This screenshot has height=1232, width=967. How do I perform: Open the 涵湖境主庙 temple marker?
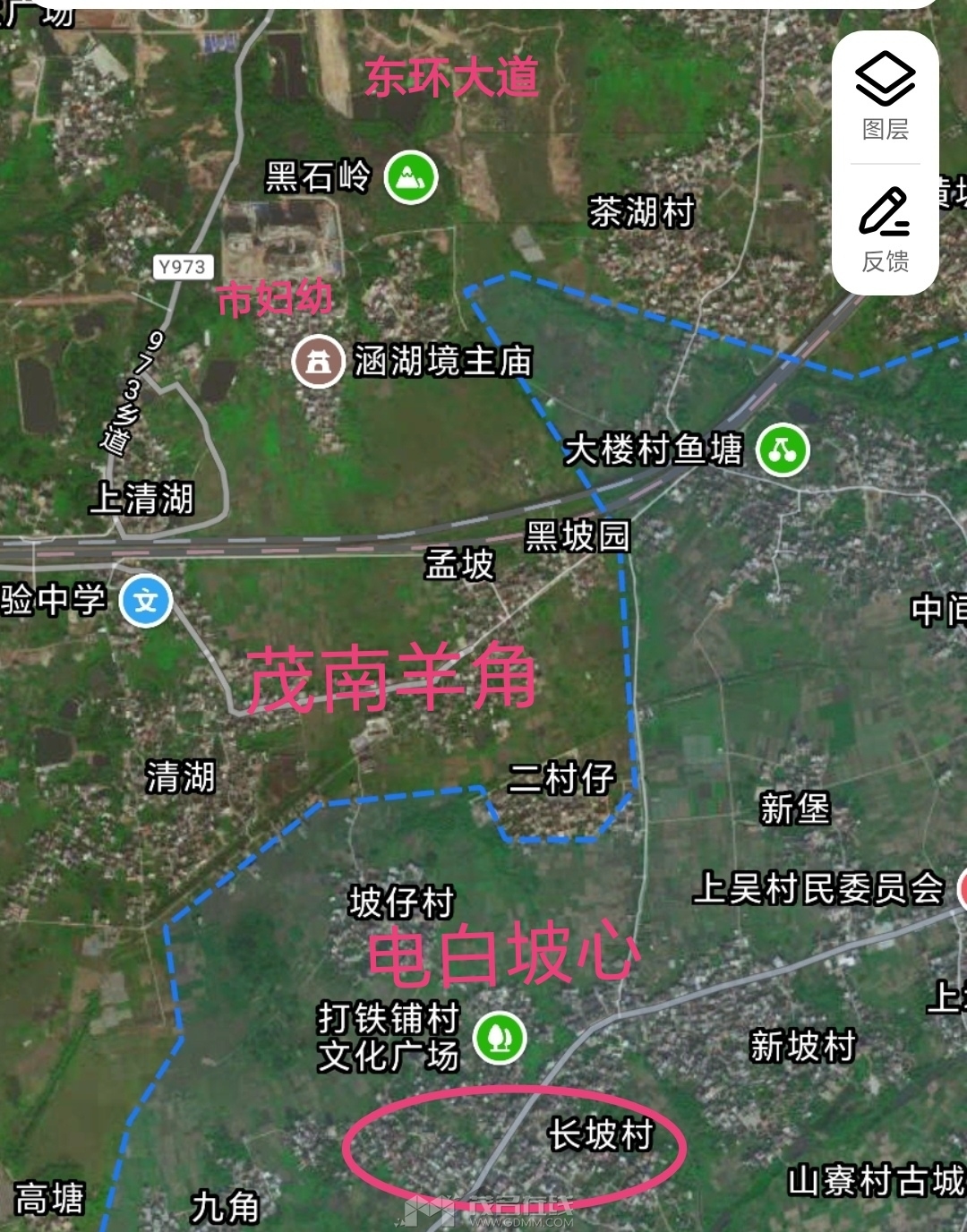point(318,362)
